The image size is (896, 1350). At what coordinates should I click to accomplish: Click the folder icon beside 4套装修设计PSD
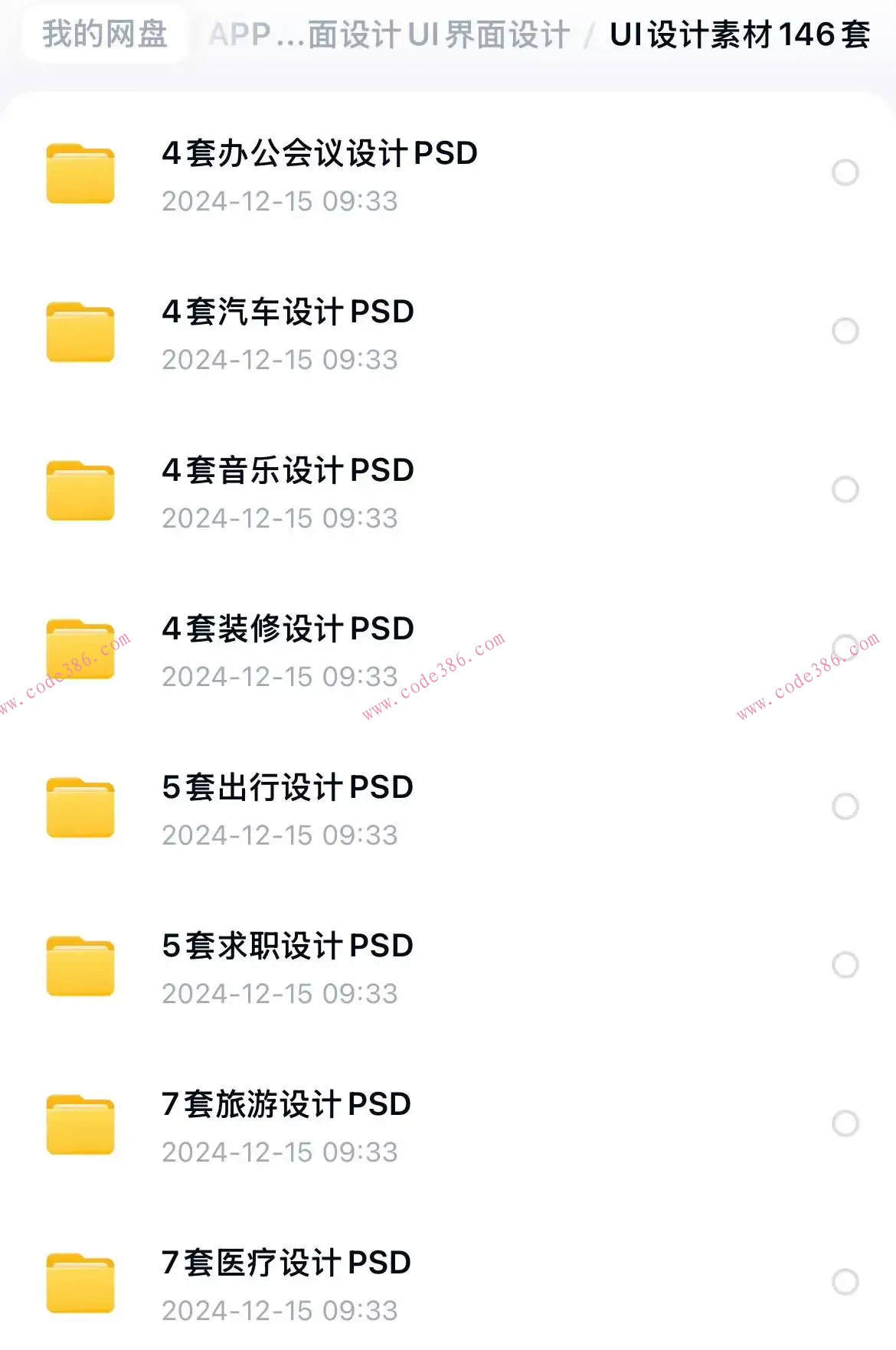click(80, 649)
